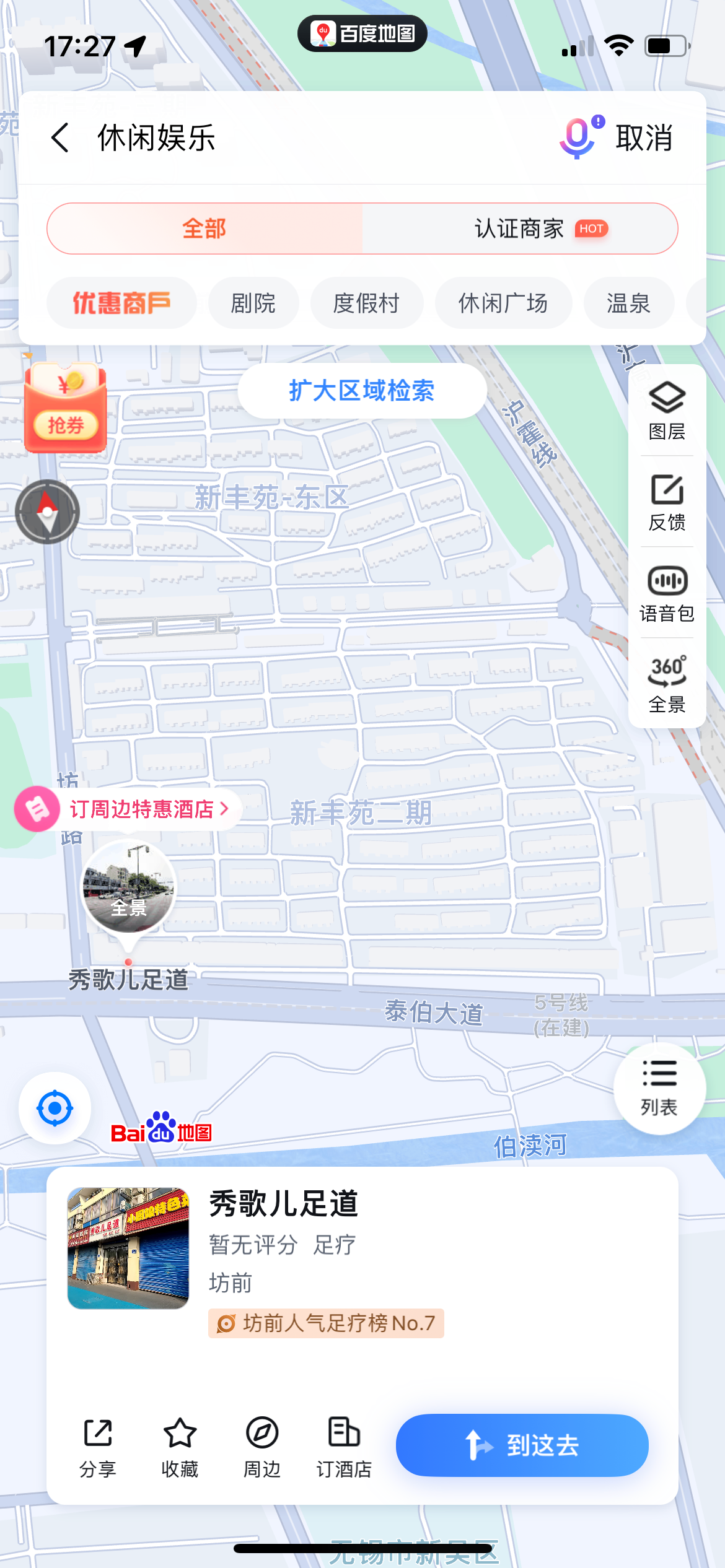Activate the voice search microphone
Screen dimensions: 725x1568
pyautogui.click(x=579, y=137)
